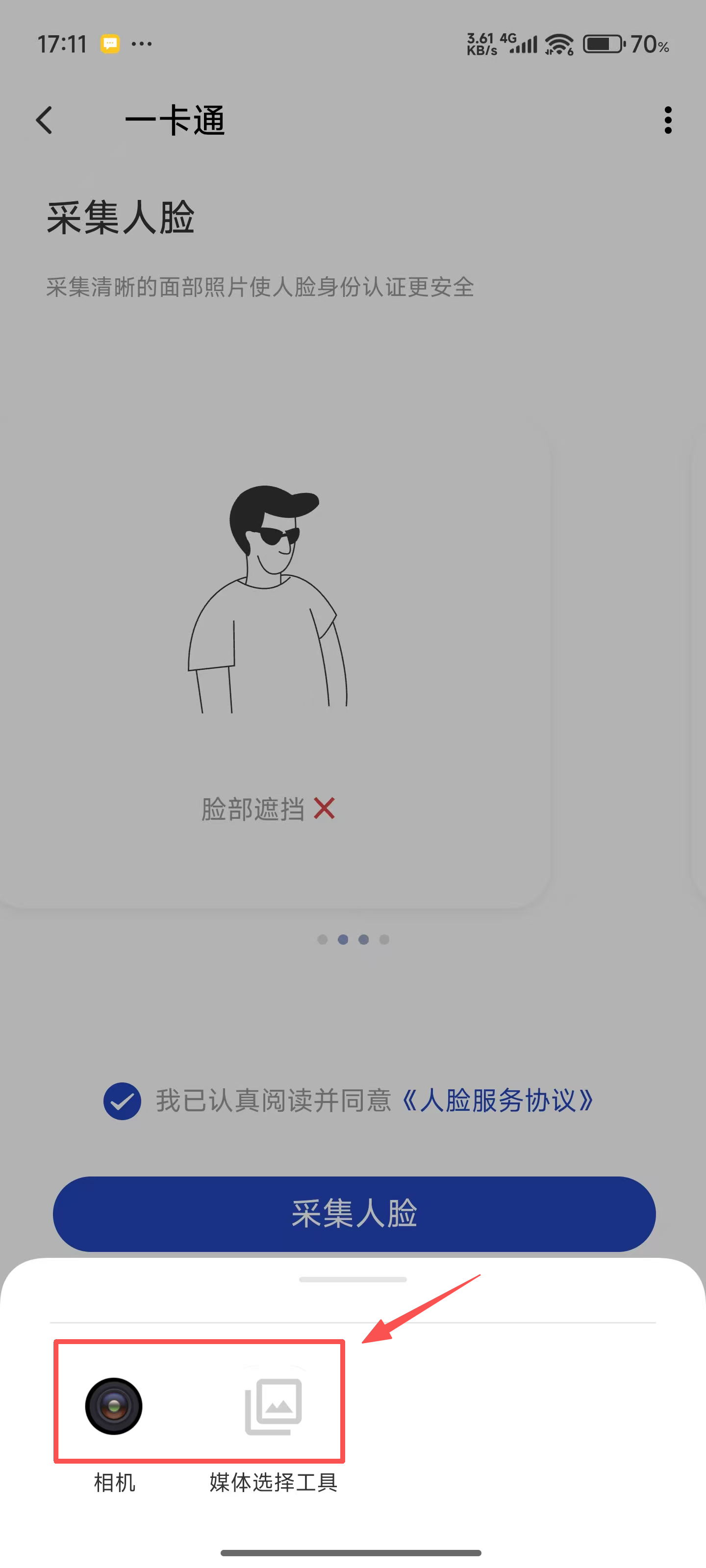Tap the 采集人脸 button
Viewport: 706px width, 1568px height.
354,1214
